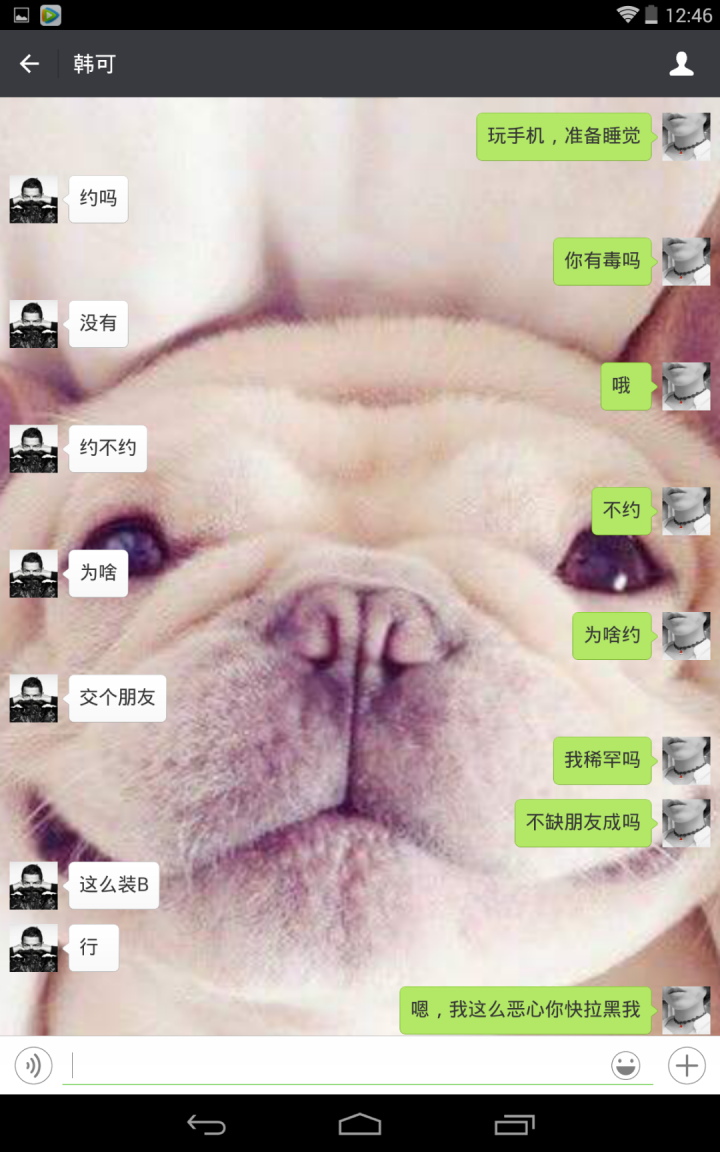
Task: Go back from the chat with 韩可
Action: (30, 64)
